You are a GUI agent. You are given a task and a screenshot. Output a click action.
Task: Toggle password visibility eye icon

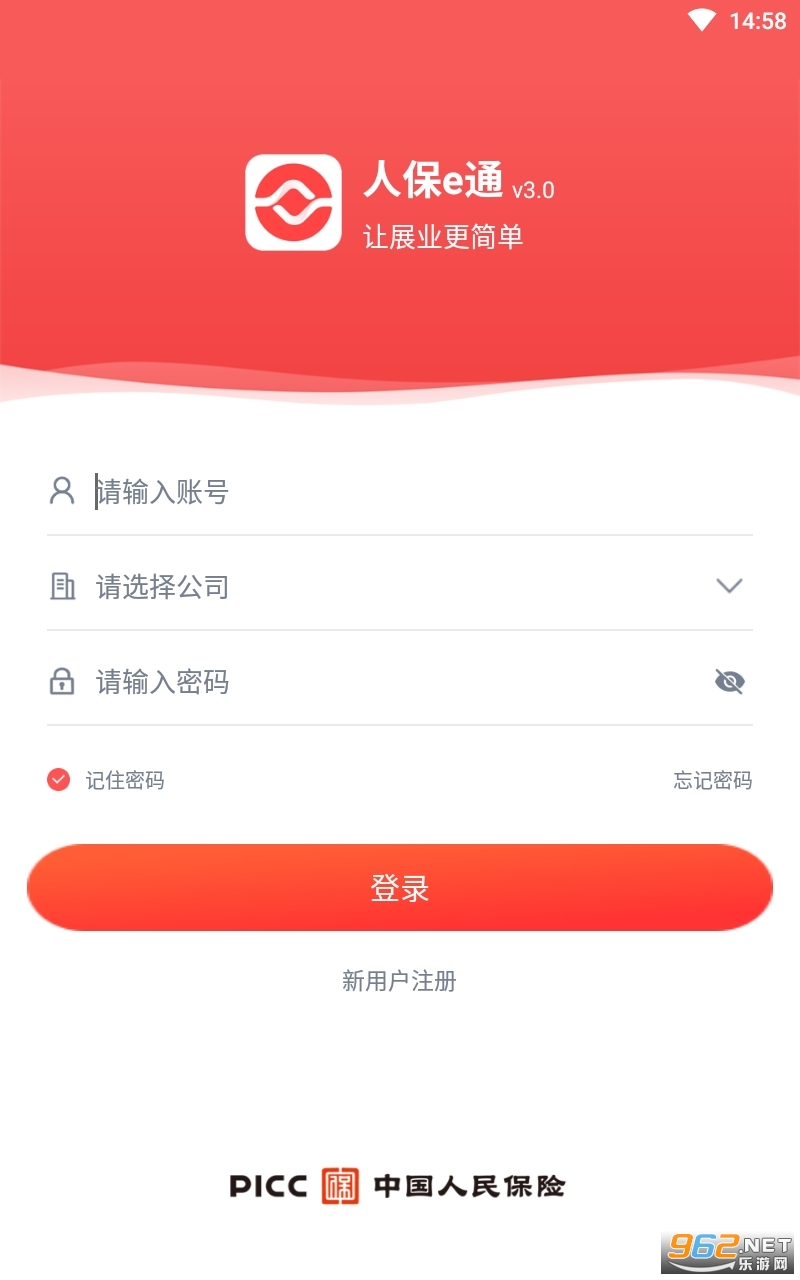coord(730,682)
